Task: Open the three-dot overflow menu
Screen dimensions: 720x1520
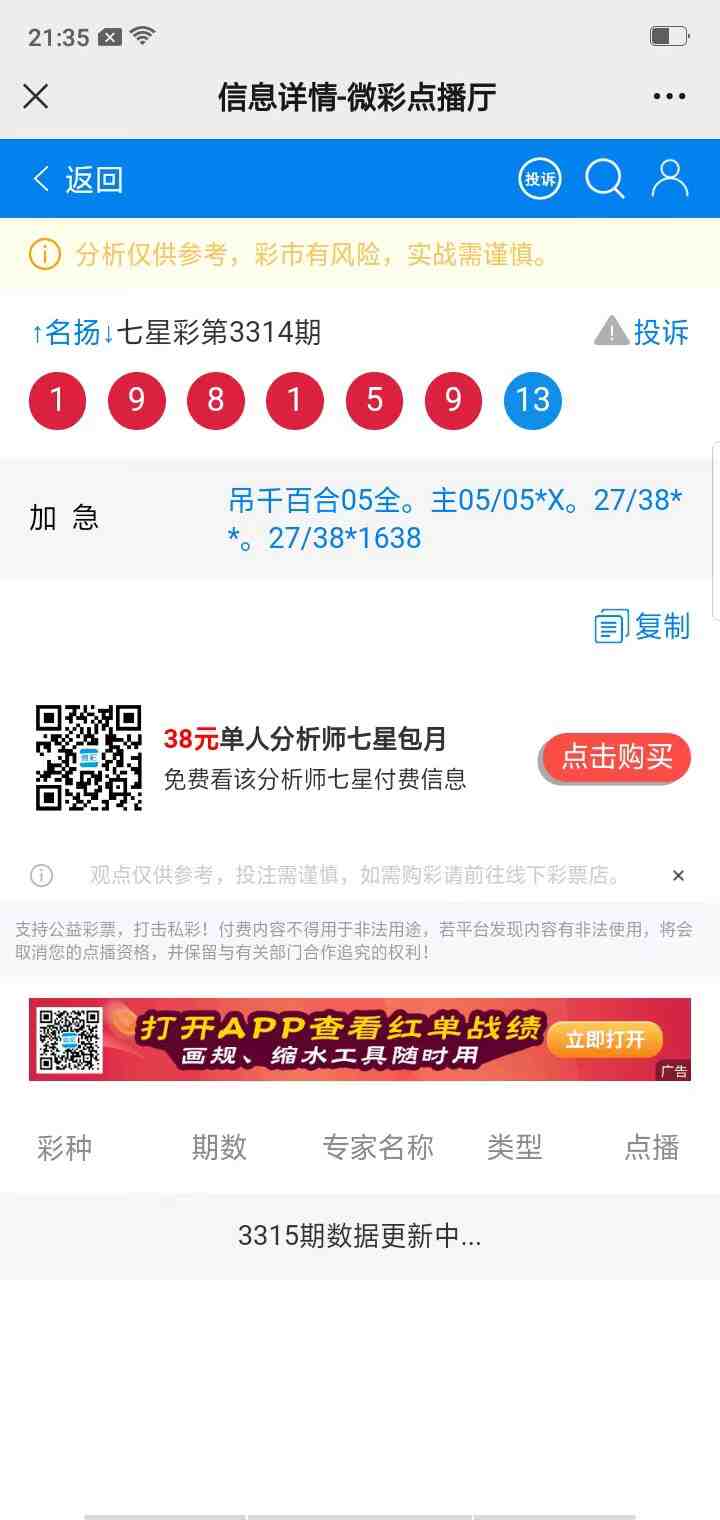Action: tap(669, 97)
